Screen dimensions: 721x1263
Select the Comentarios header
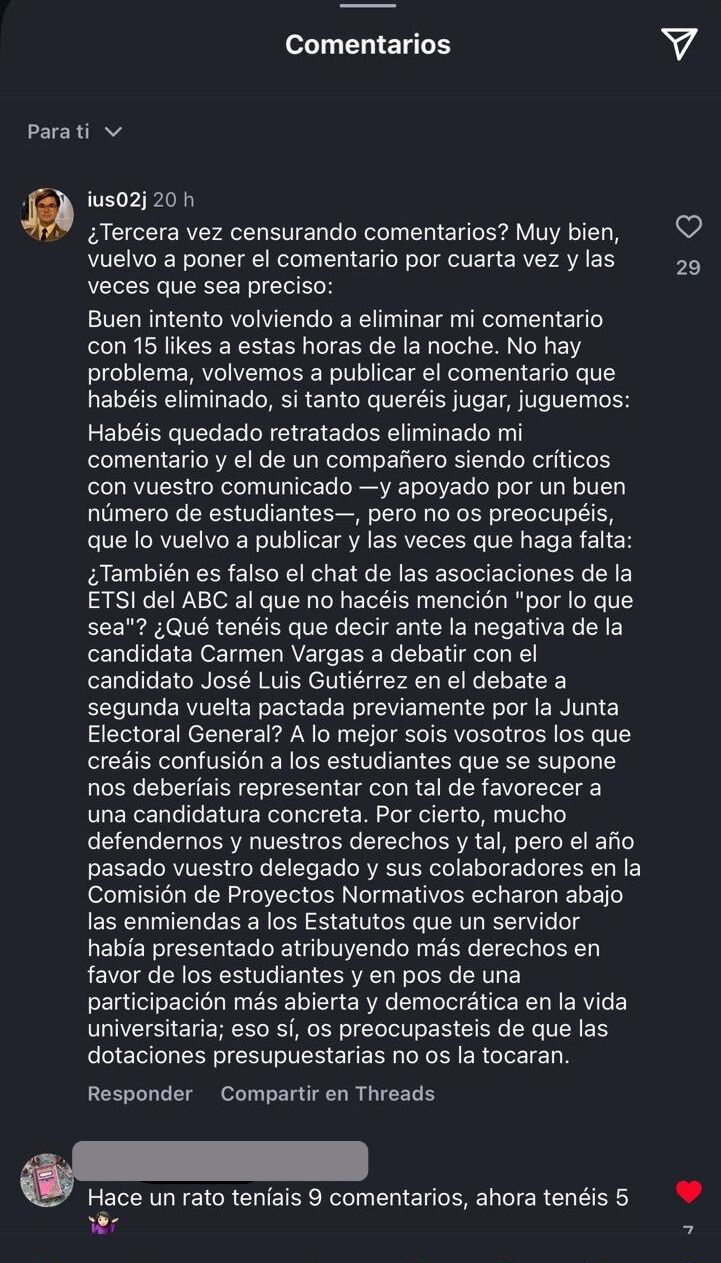[367, 44]
